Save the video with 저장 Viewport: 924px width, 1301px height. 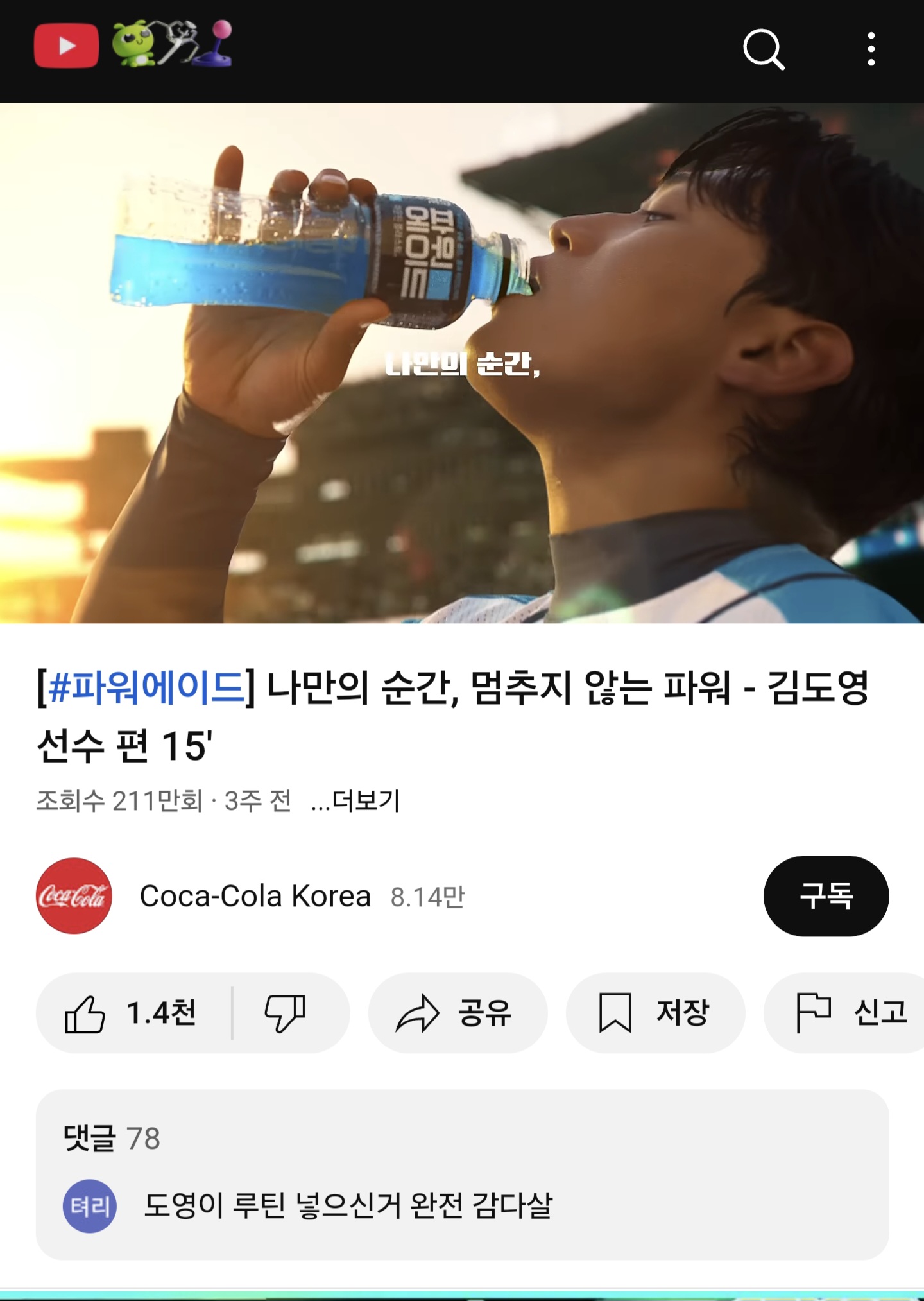[x=654, y=1013]
